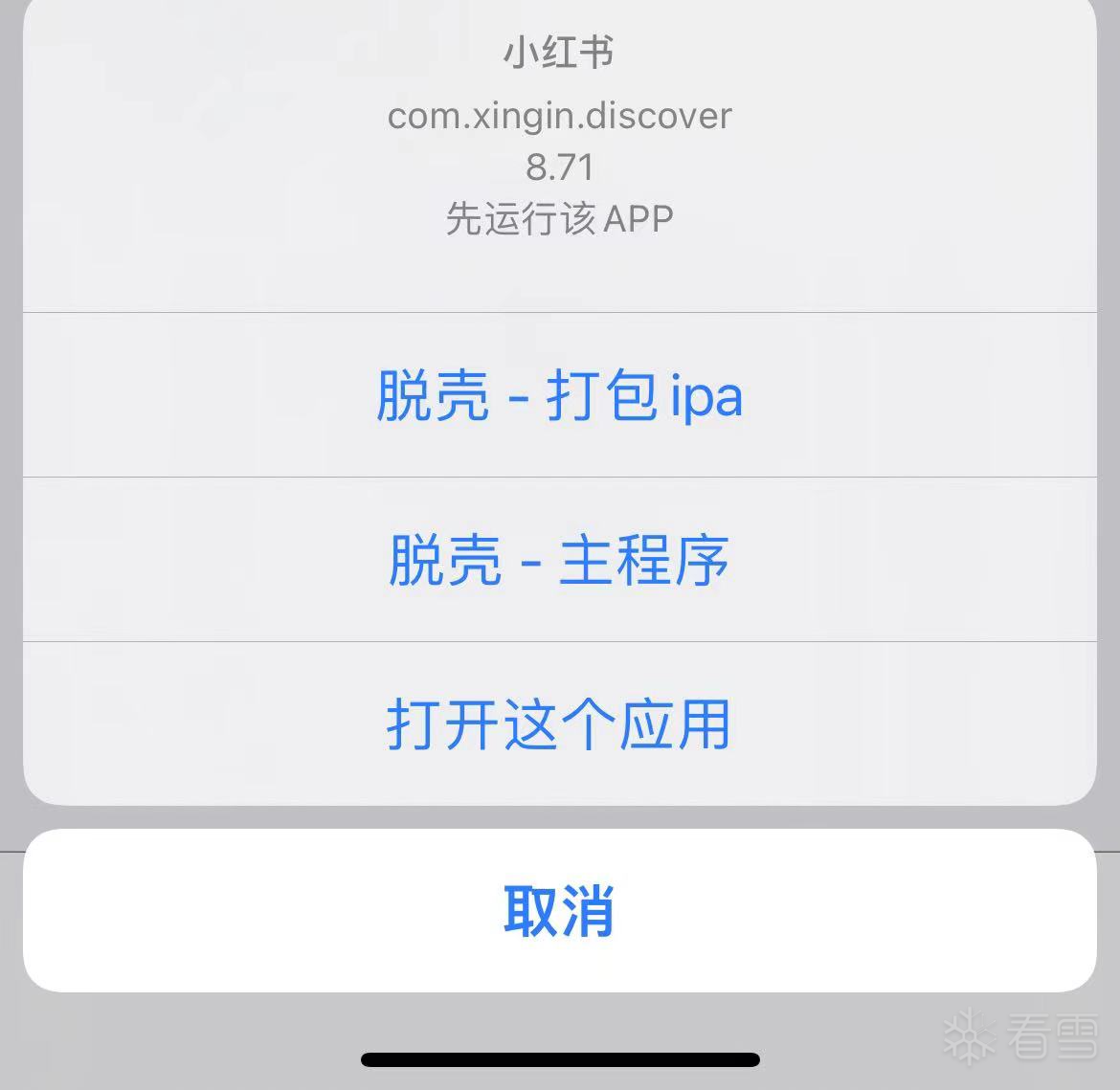Choose 脱壳 - 主程序 option
Screen dimensions: 1120x1090
[x=559, y=560]
